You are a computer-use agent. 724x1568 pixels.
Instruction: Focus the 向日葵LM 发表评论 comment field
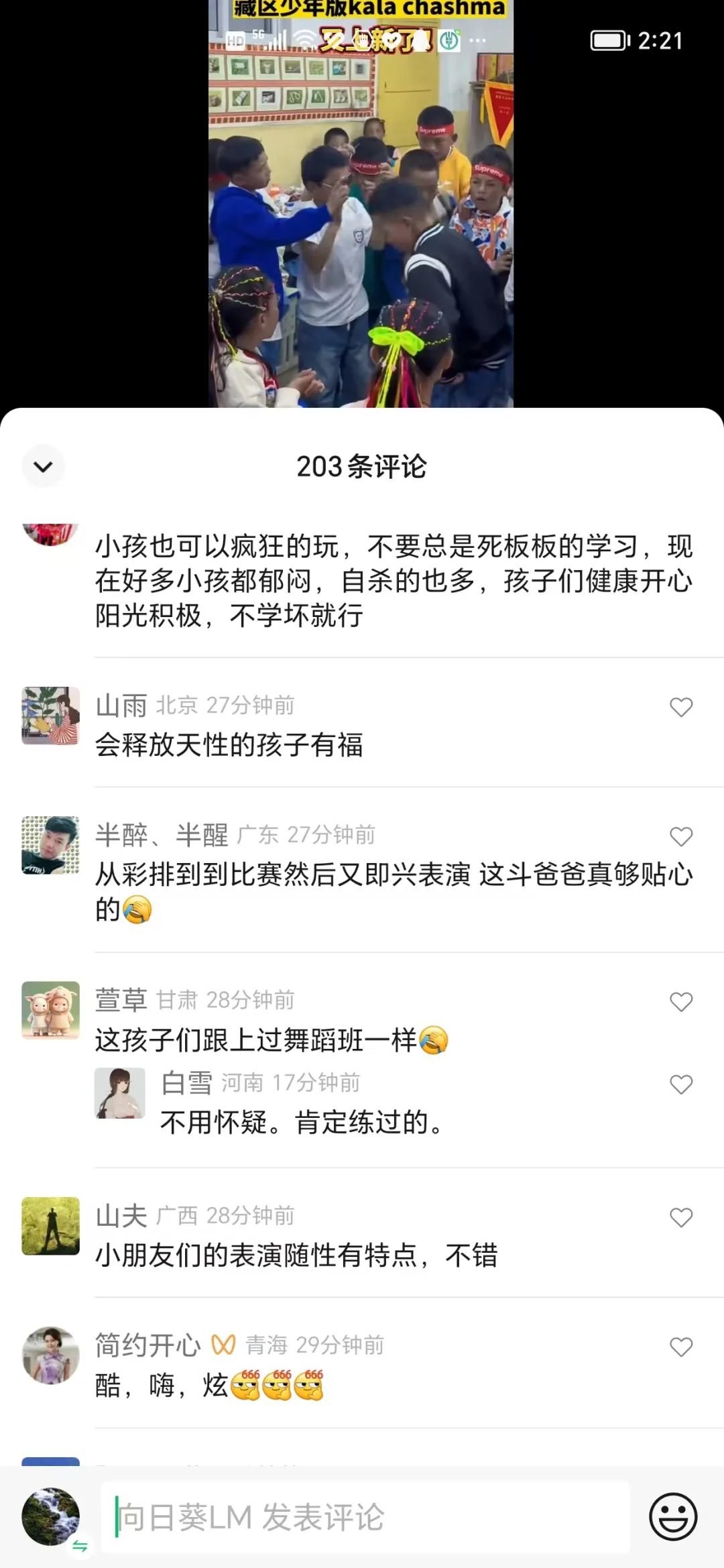click(x=365, y=1517)
